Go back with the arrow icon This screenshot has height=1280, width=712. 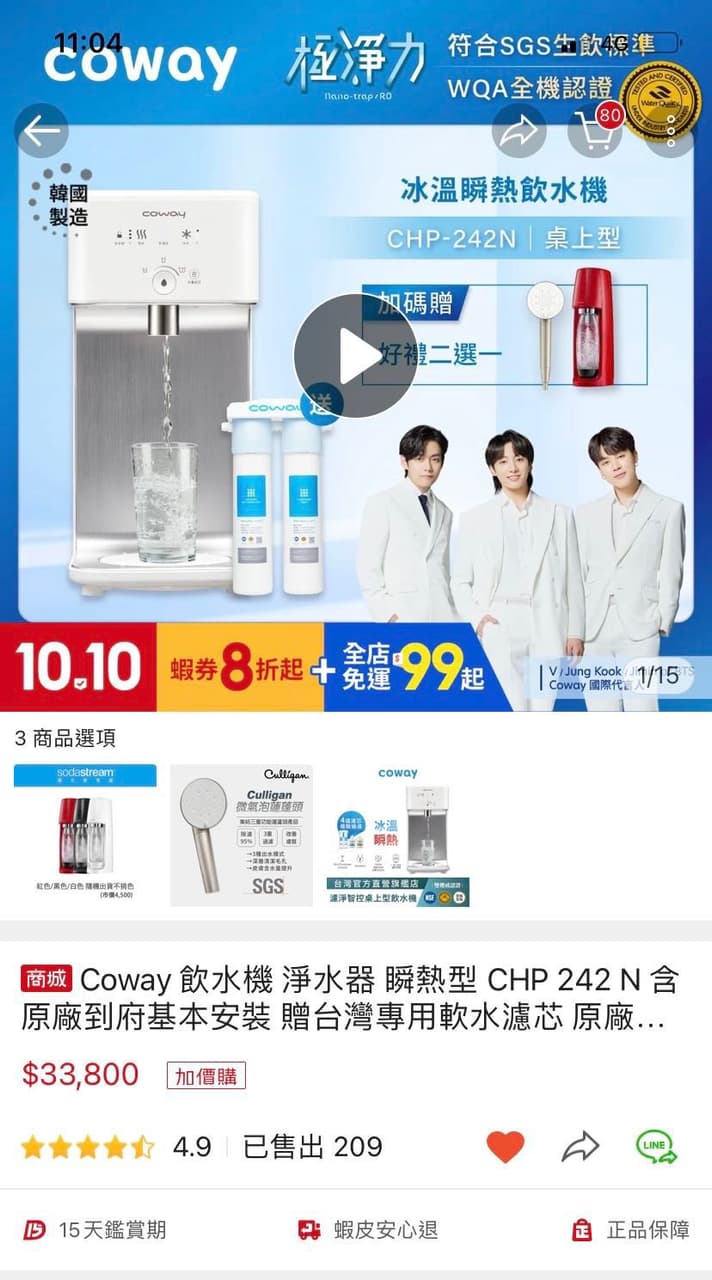tap(41, 131)
